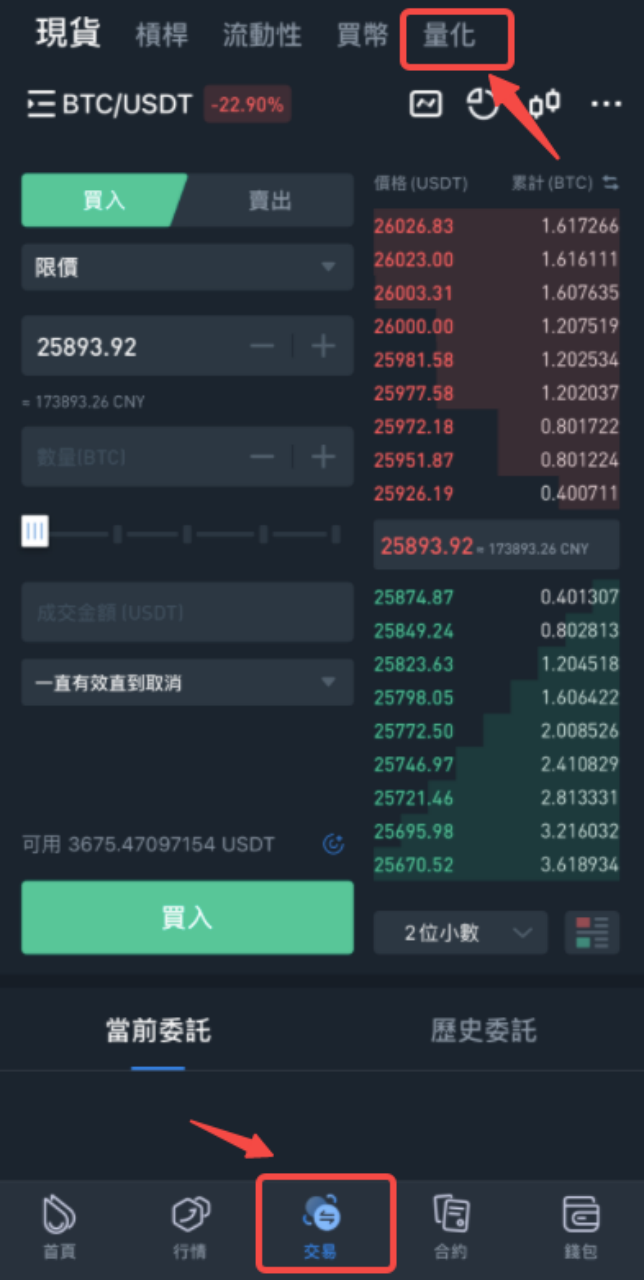644x1280 pixels.
Task: Open the BTC/USDT pair selector
Action: (110, 104)
